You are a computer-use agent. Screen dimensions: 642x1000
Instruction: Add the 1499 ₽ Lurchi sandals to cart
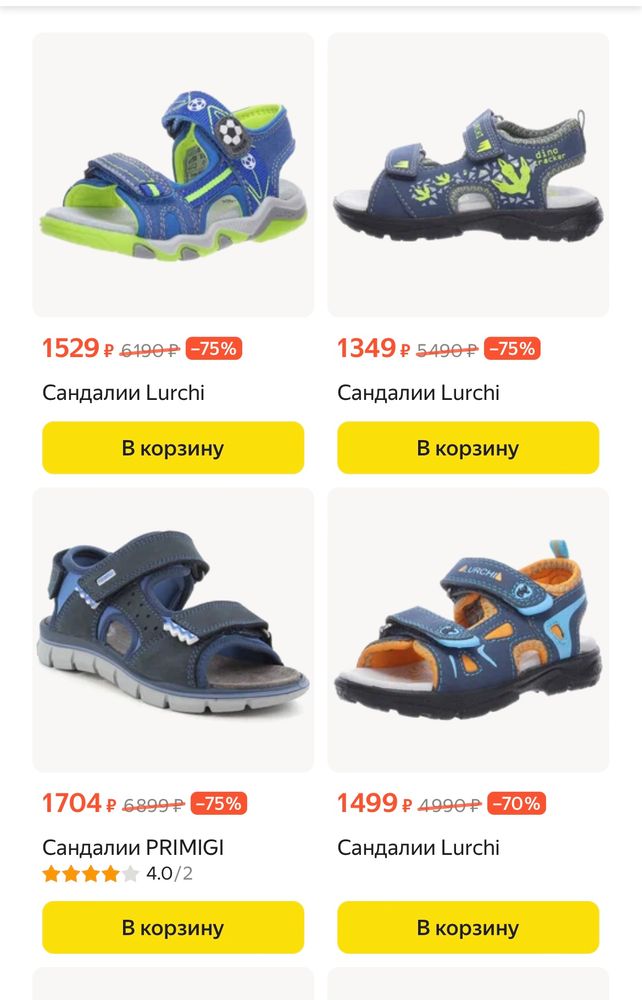pyautogui.click(x=468, y=927)
